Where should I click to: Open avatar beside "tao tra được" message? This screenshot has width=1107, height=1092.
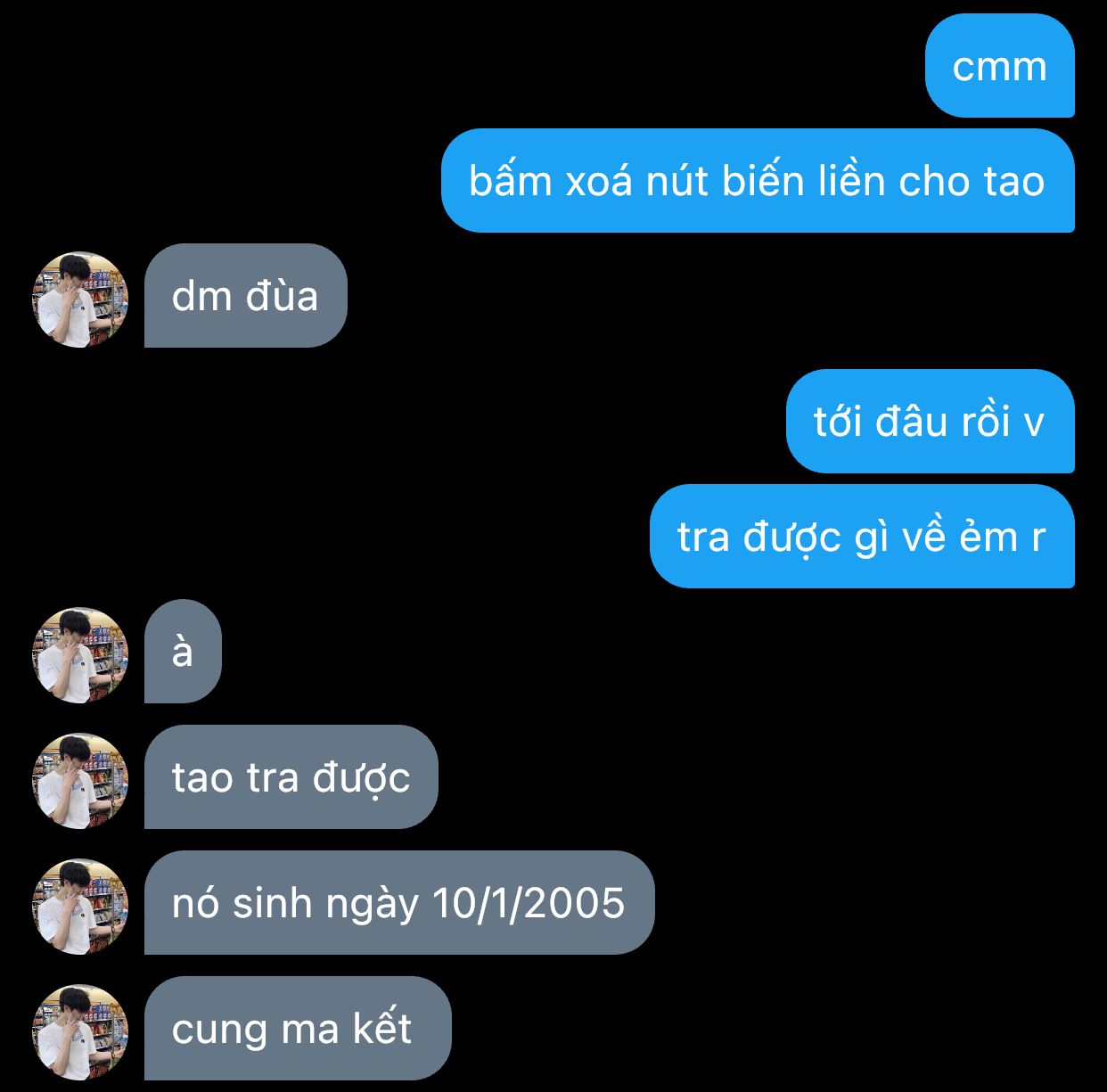(x=80, y=781)
